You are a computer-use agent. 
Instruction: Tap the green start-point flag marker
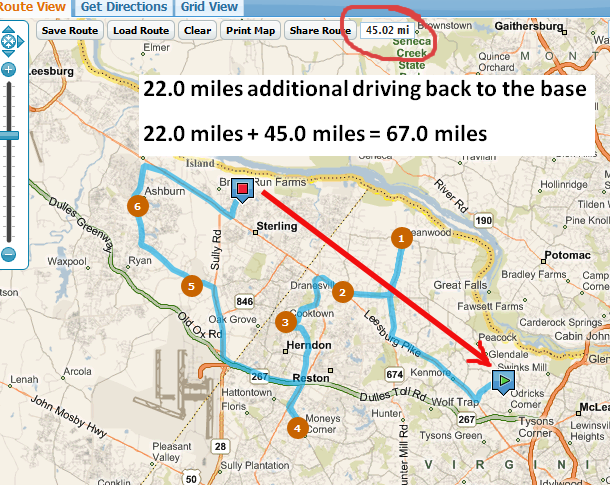point(504,381)
